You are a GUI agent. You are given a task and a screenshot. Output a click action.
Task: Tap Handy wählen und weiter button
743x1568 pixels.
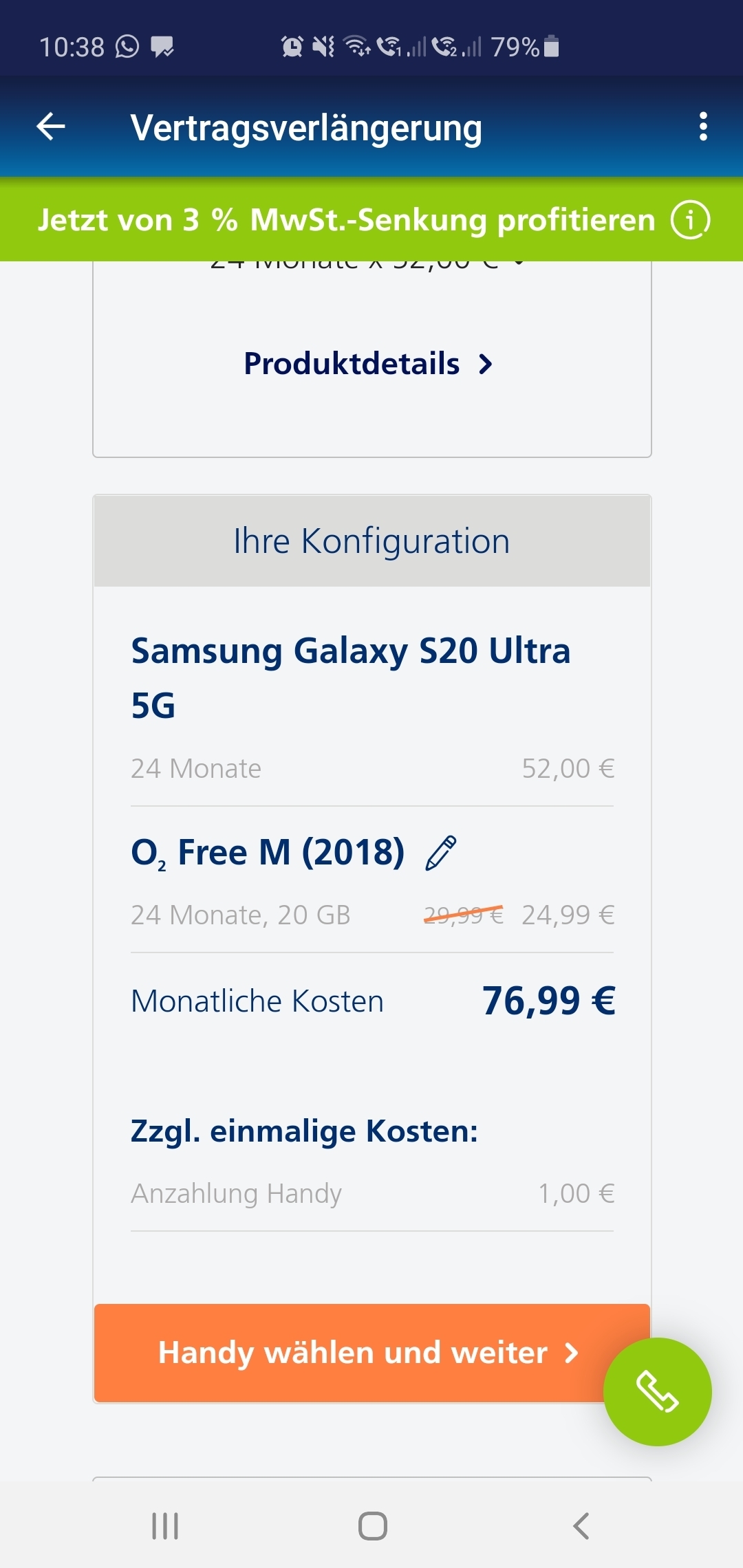point(371,1353)
